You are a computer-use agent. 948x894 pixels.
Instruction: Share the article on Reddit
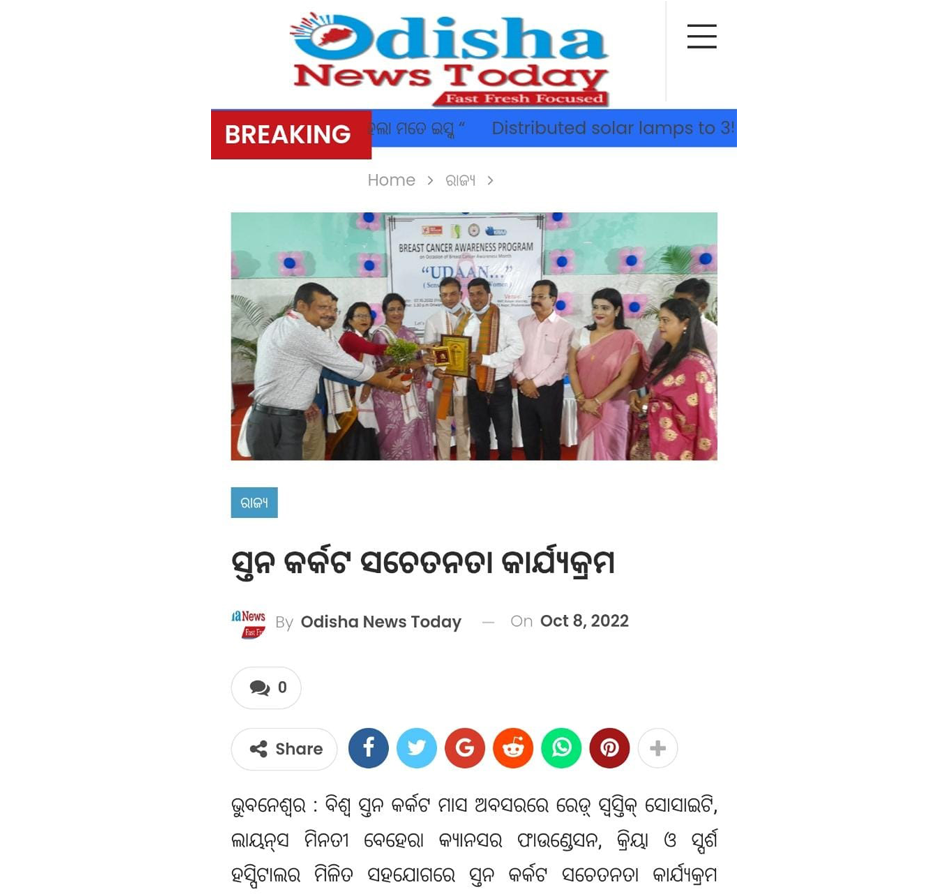click(513, 748)
